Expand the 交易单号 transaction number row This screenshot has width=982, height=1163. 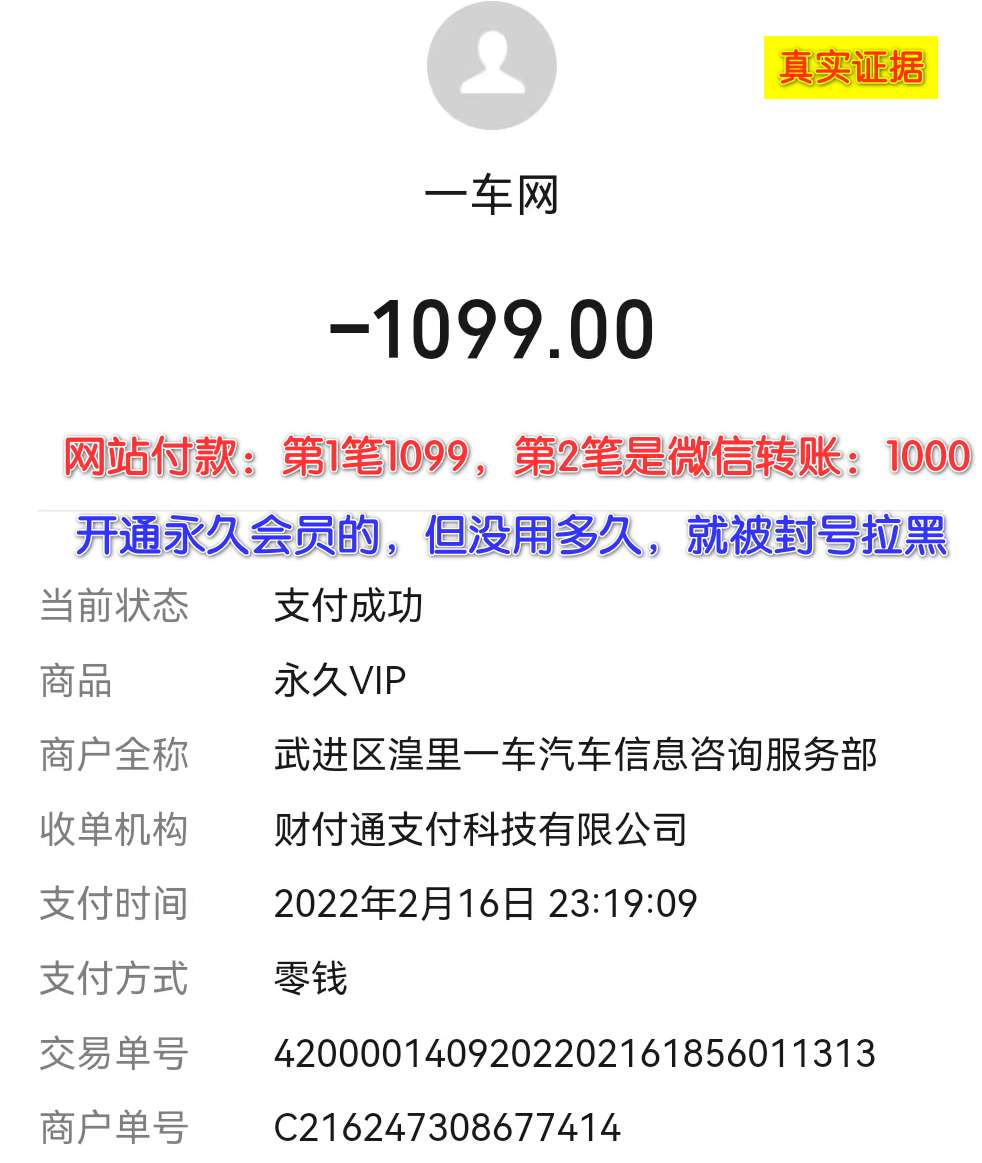click(x=113, y=1053)
